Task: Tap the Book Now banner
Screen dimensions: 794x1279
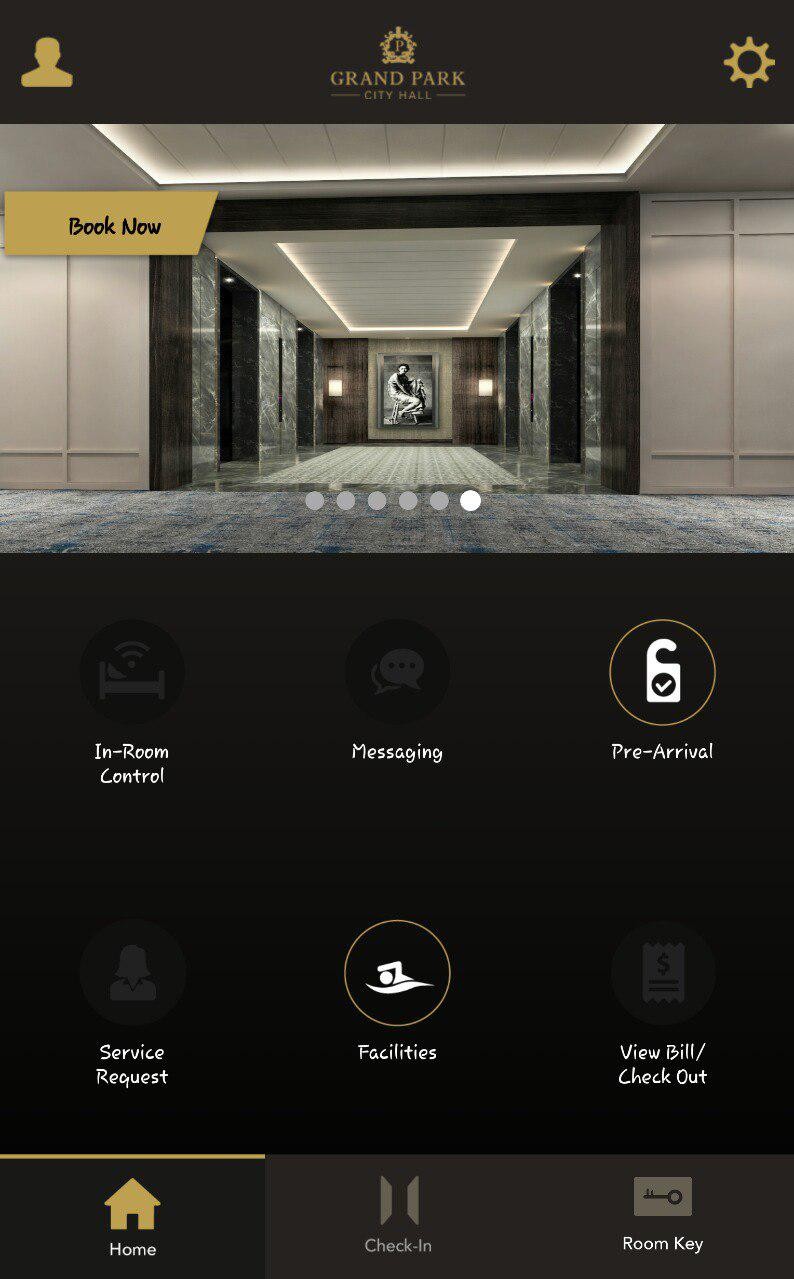Action: tap(112, 224)
